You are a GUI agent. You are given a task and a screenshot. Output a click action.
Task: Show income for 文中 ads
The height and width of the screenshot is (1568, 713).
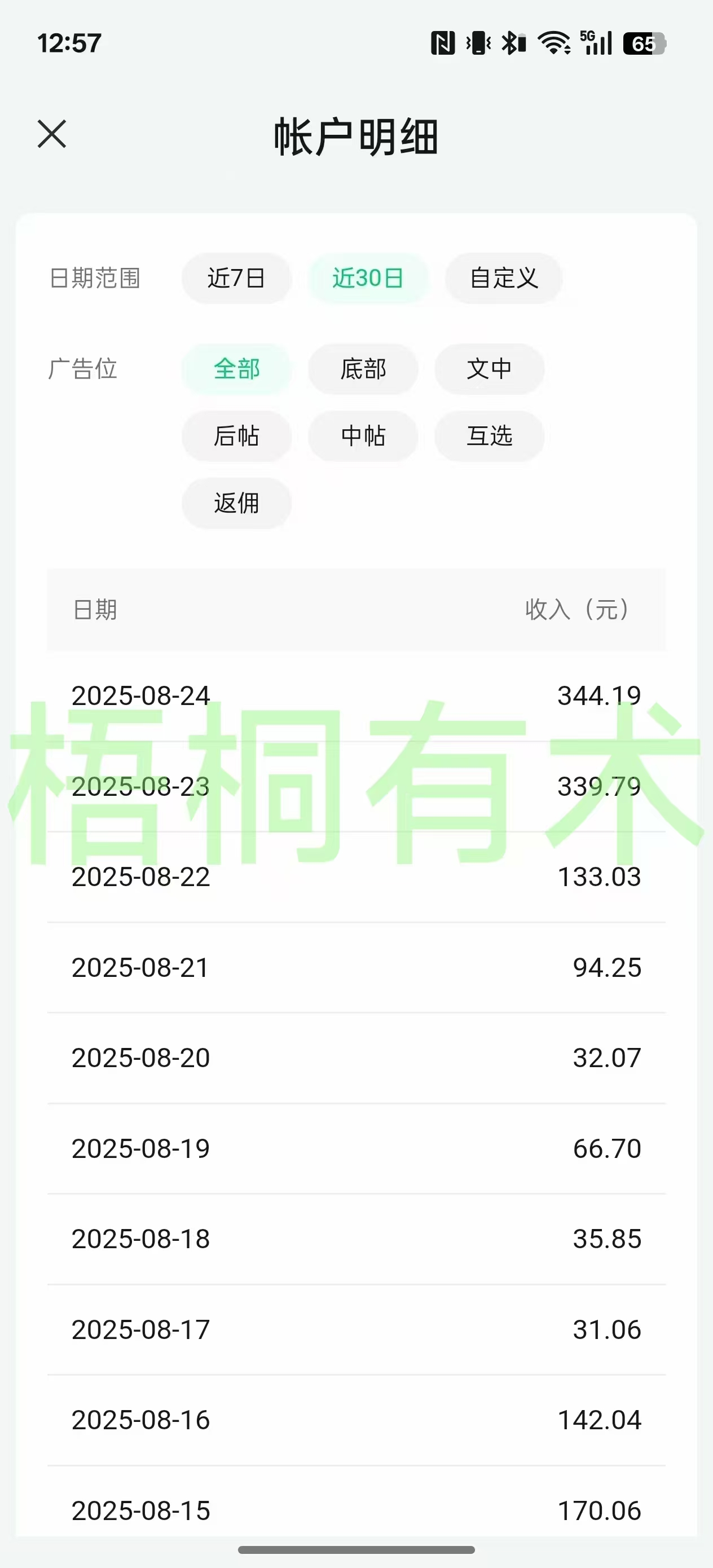(489, 369)
